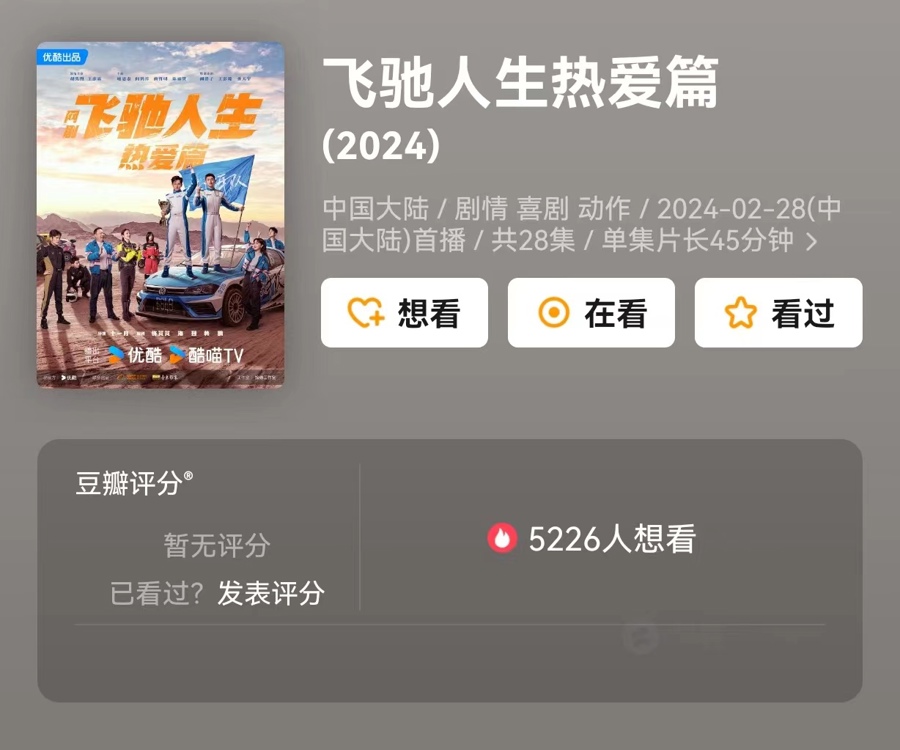Mark the show as 看过
The width and height of the screenshot is (900, 750).
click(x=778, y=313)
